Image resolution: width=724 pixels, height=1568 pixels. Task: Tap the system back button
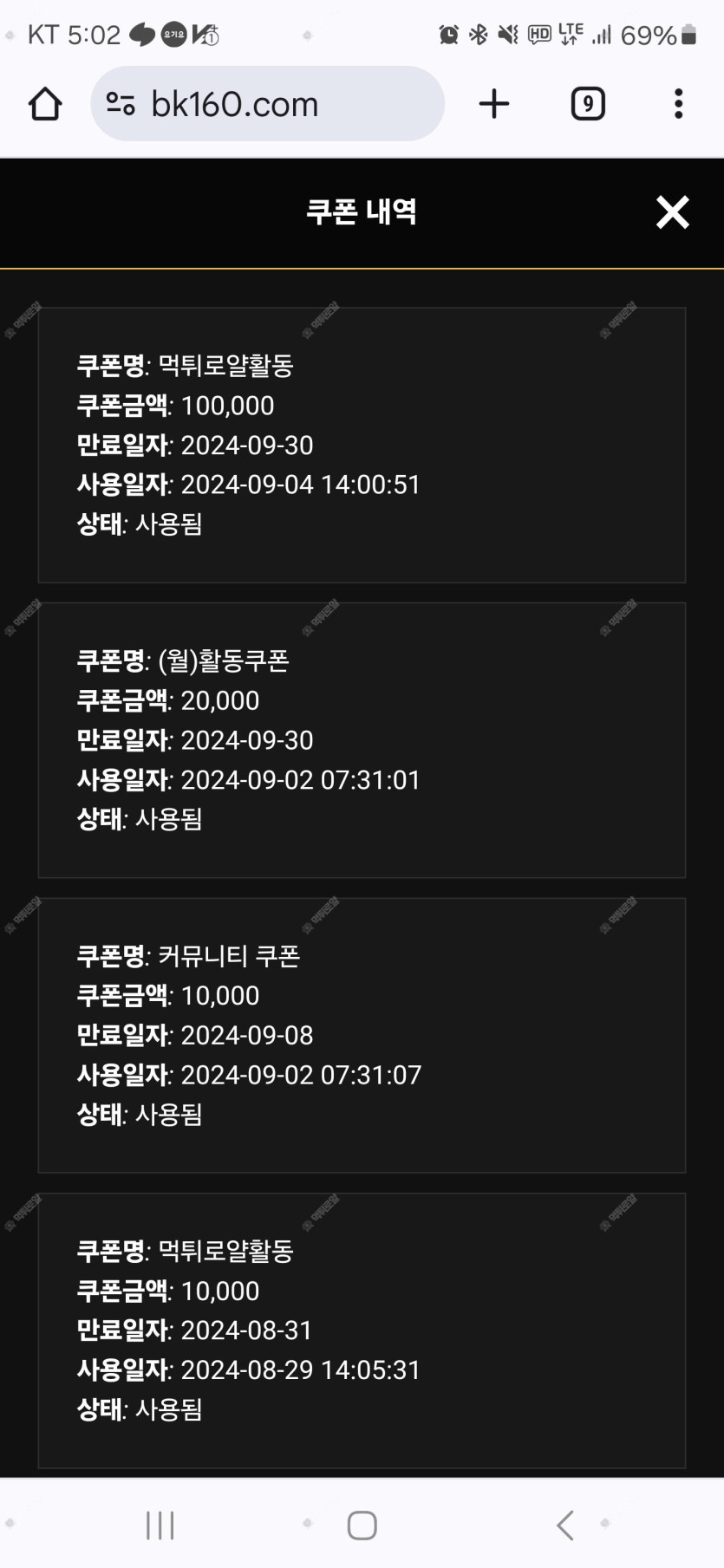point(565,1525)
